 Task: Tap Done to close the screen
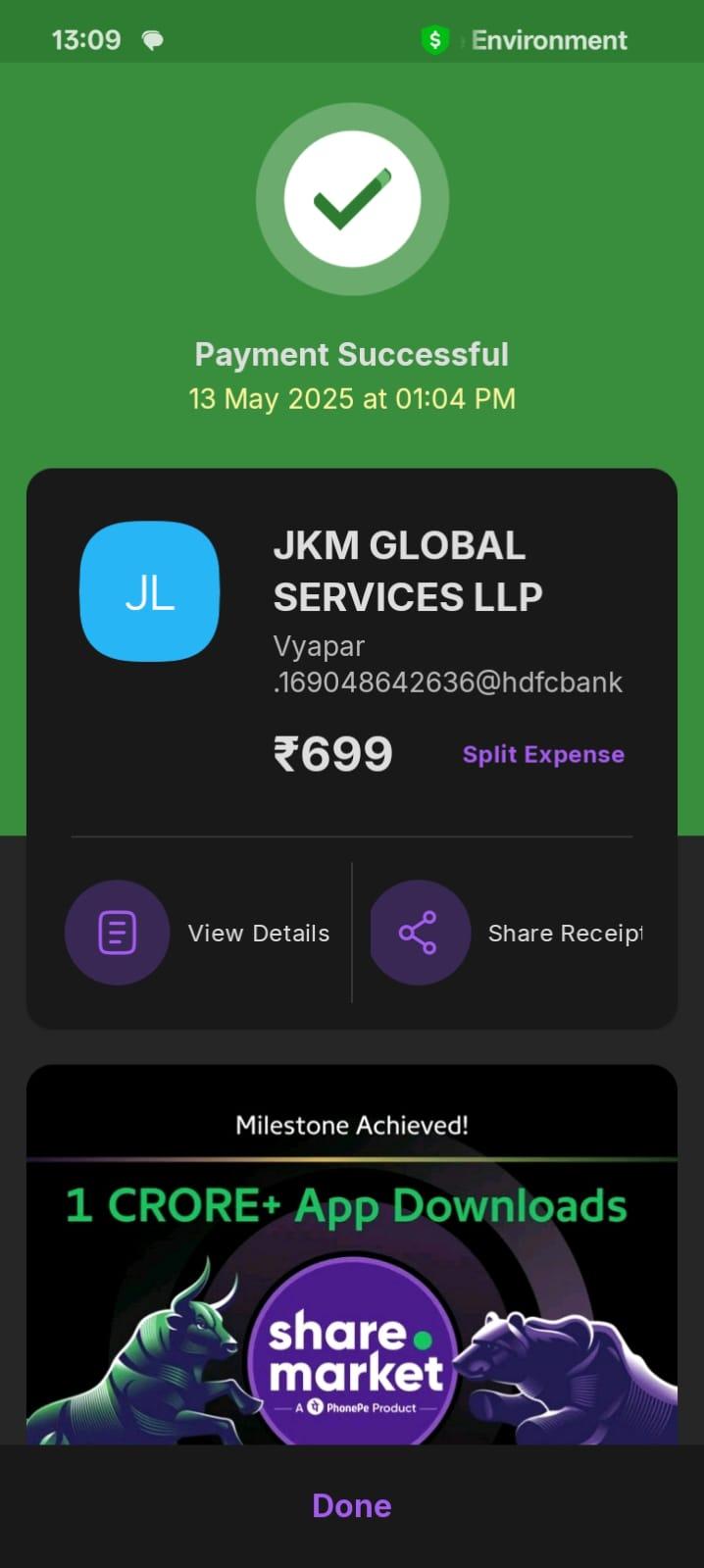coord(352,1505)
